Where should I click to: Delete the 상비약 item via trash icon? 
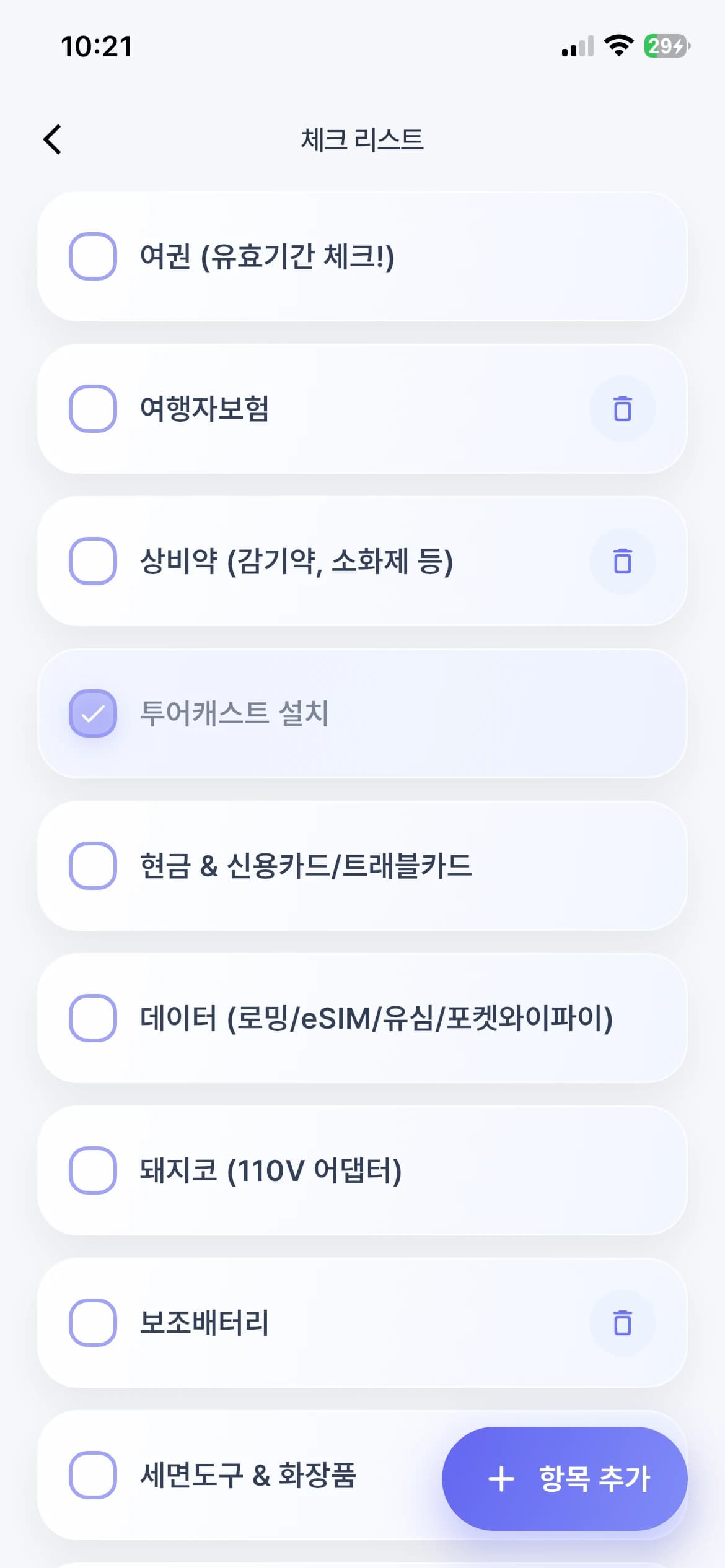(622, 562)
